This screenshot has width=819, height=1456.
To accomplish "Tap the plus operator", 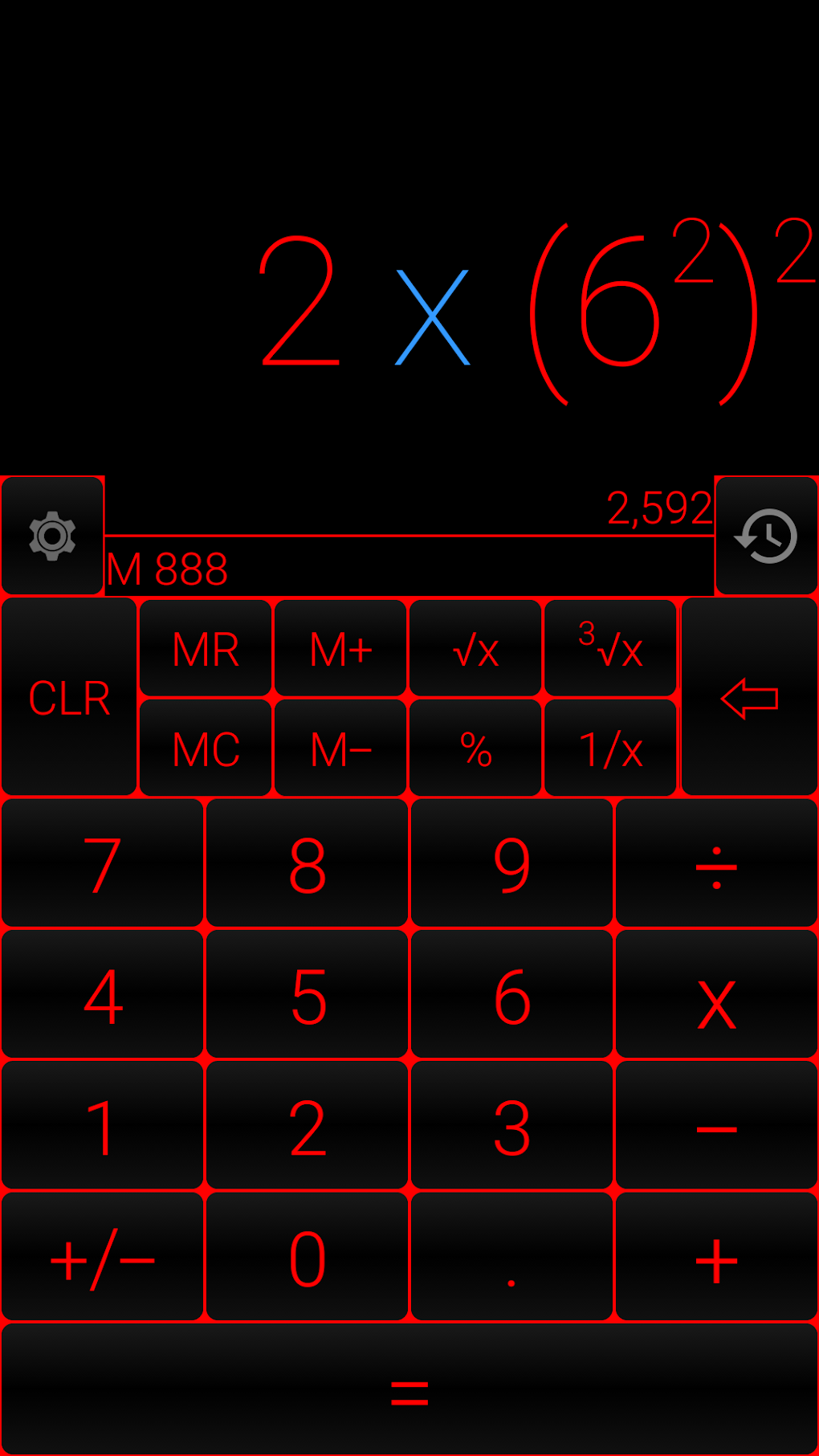I will point(716,1258).
